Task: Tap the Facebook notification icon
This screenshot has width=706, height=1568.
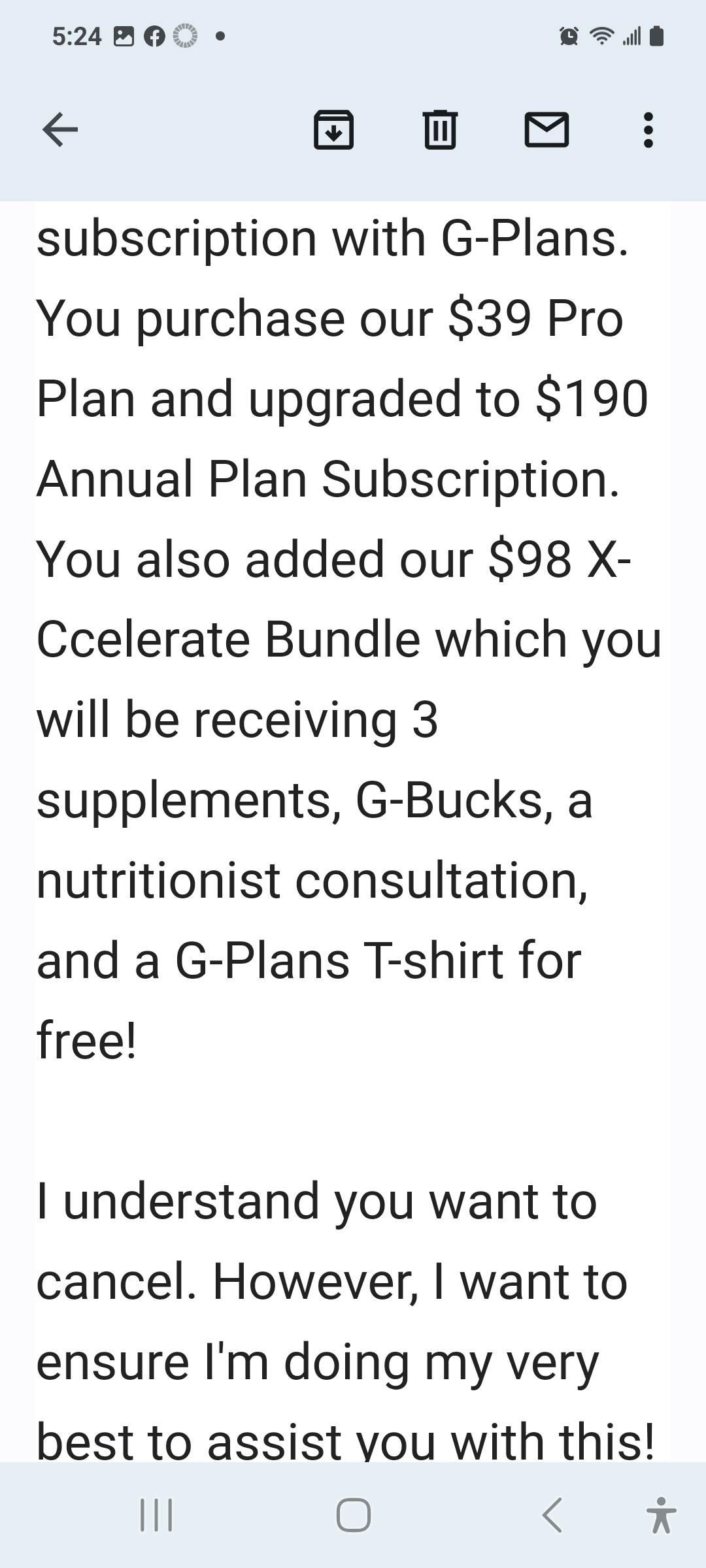Action: pyautogui.click(x=154, y=37)
